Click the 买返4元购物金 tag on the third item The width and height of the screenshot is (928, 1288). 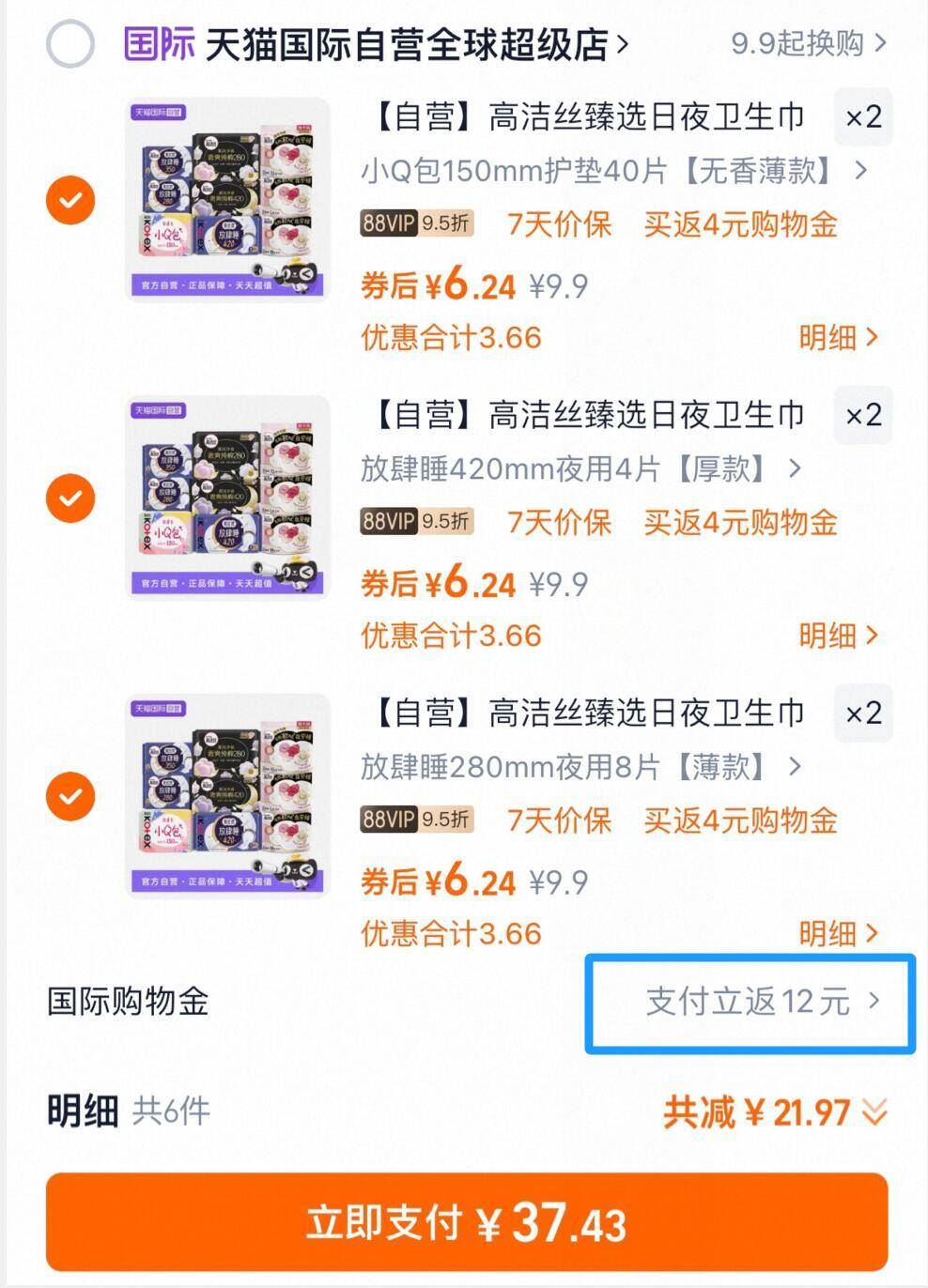[741, 820]
